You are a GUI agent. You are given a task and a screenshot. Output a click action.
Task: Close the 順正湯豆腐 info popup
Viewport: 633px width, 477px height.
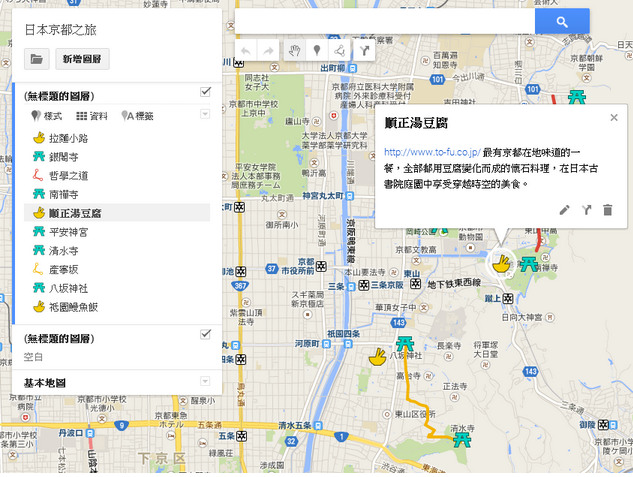click(614, 118)
